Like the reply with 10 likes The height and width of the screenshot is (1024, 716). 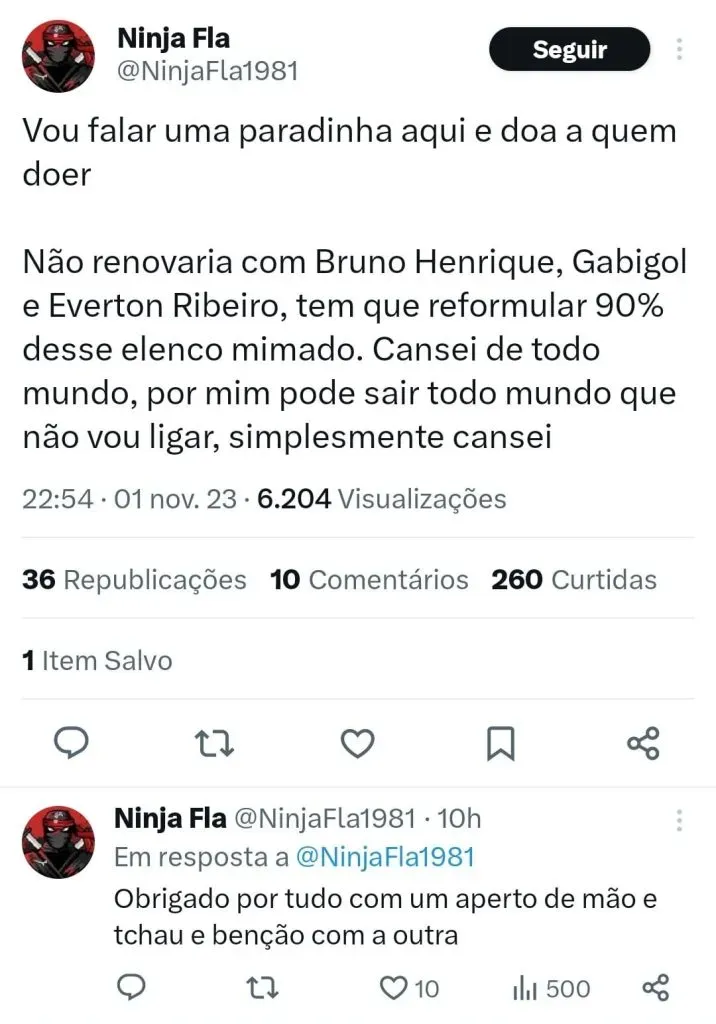(409, 988)
